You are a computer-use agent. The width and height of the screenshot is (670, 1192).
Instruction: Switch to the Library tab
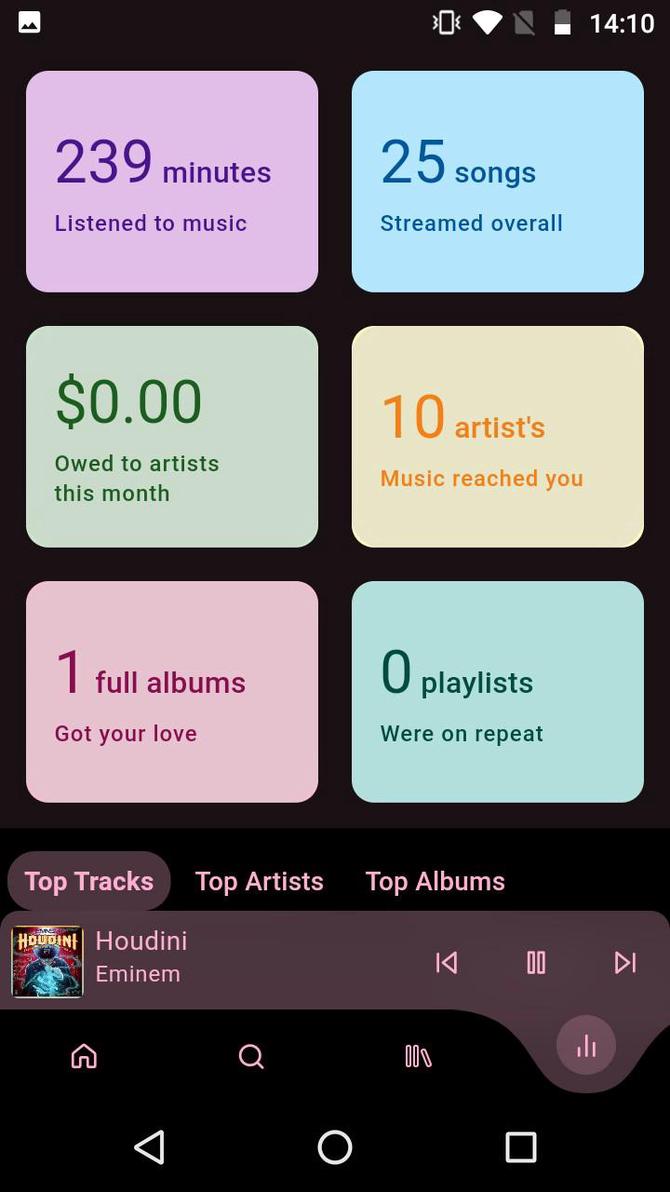click(x=418, y=1056)
